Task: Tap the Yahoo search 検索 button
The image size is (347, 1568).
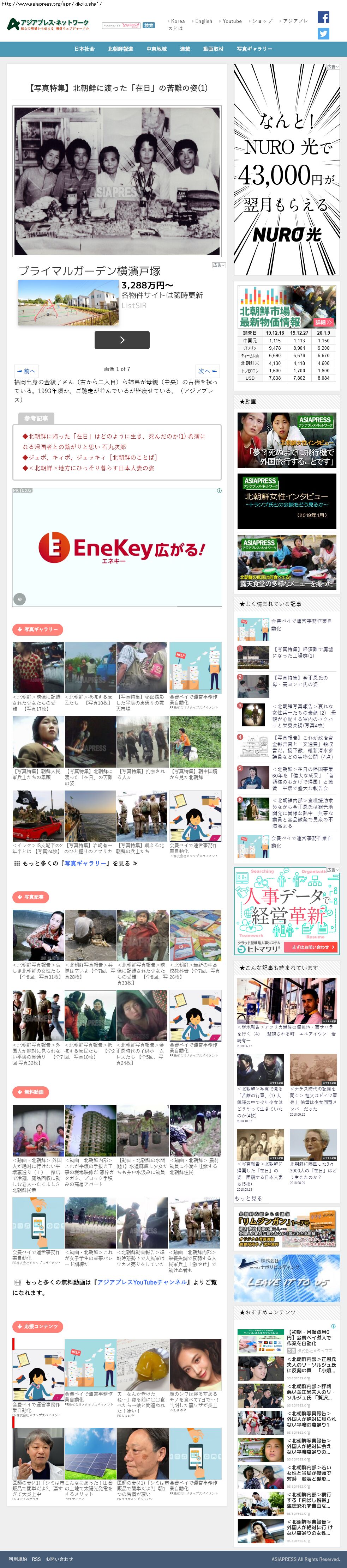Action: (x=149, y=26)
